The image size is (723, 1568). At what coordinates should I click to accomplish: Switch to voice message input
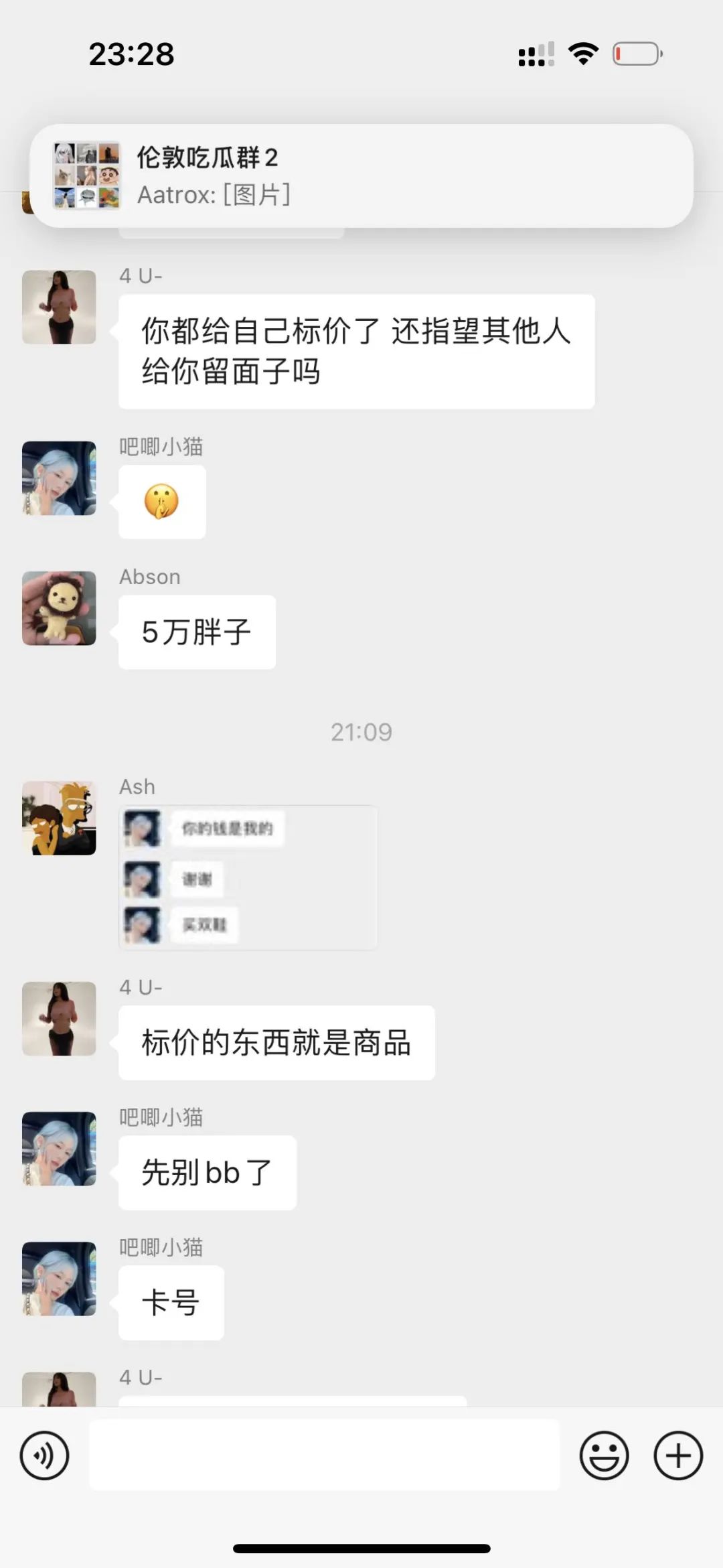click(44, 1455)
